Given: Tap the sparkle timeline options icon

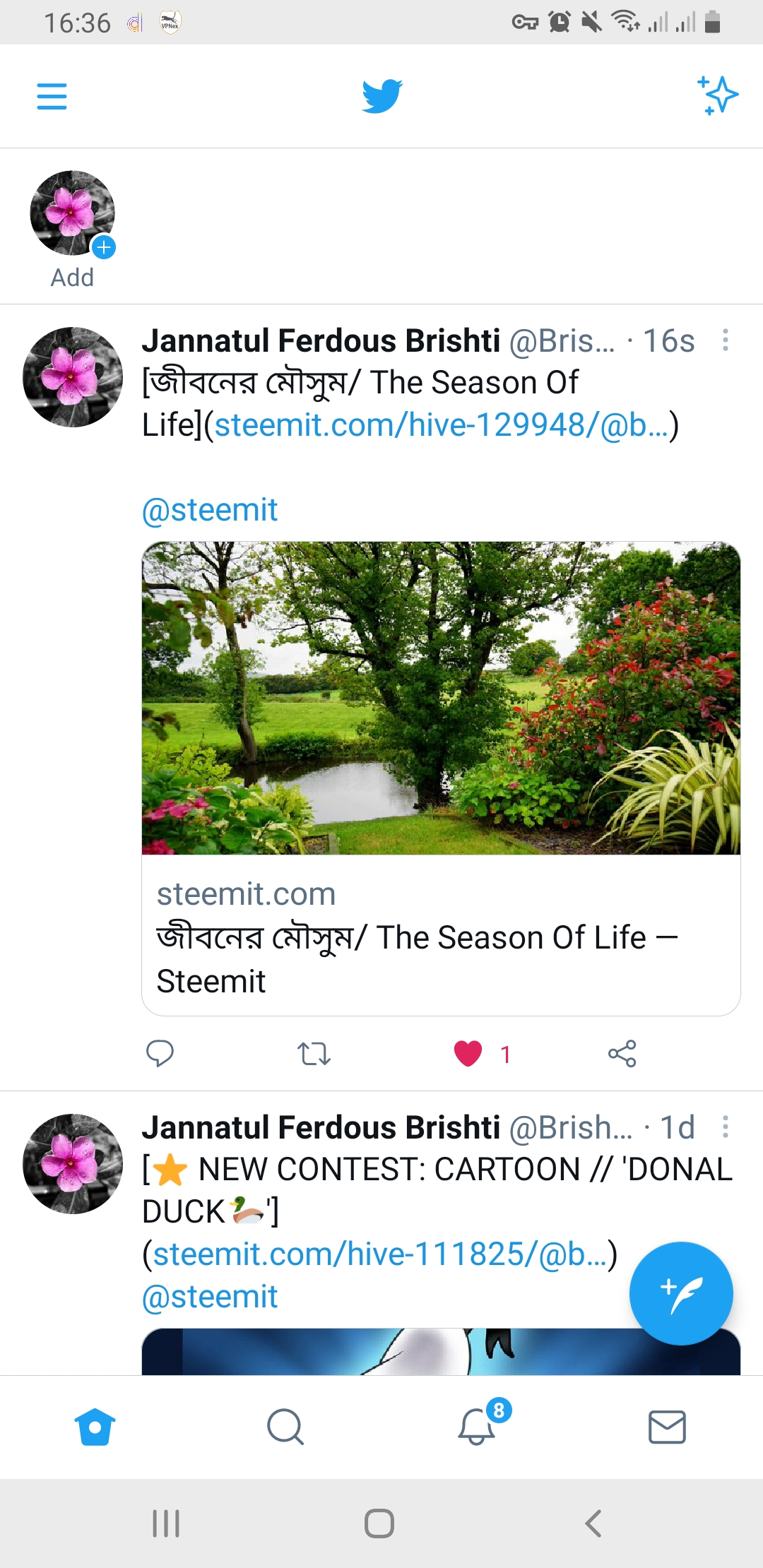Looking at the screenshot, I should coord(717,95).
